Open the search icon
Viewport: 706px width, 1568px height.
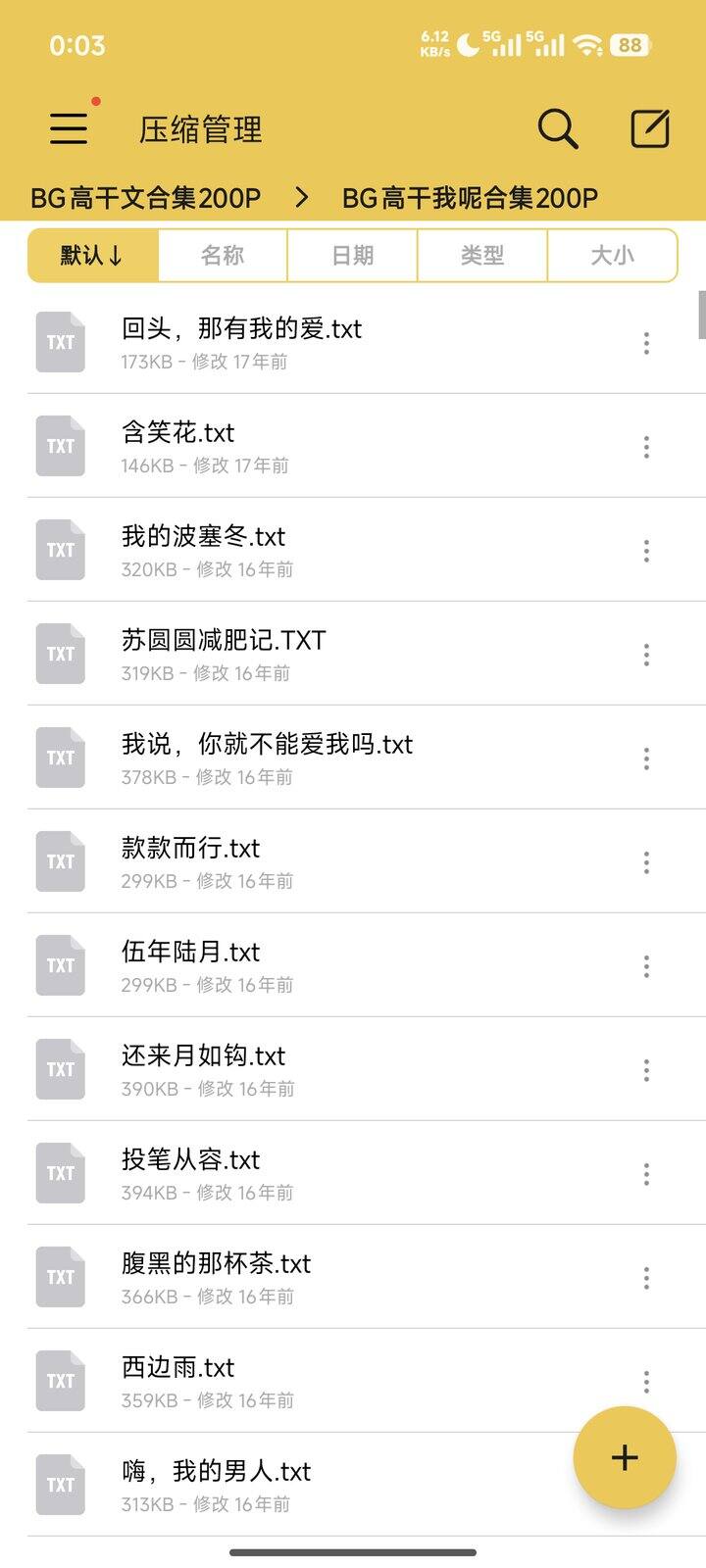coord(558,128)
